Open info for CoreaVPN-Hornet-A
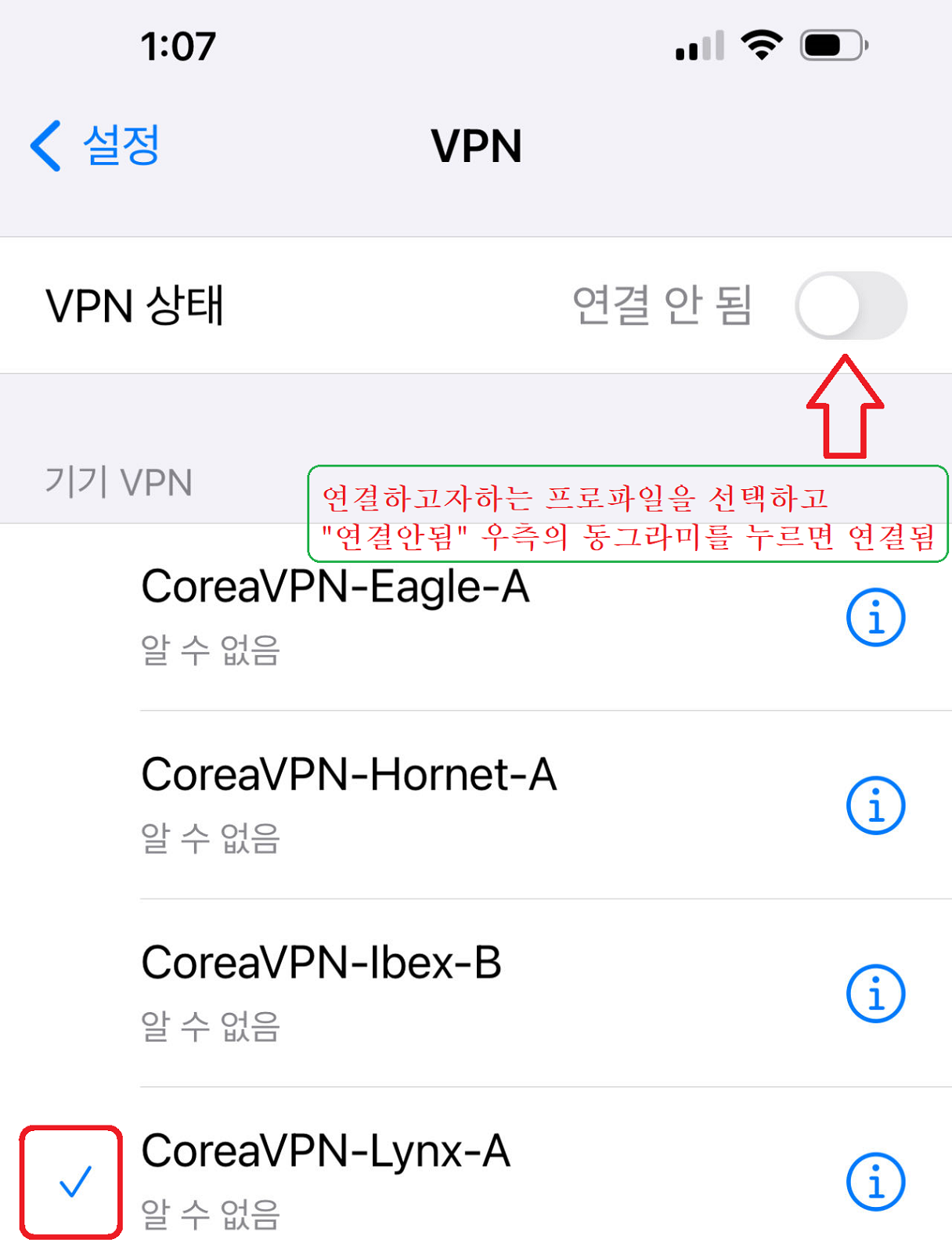 875,805
